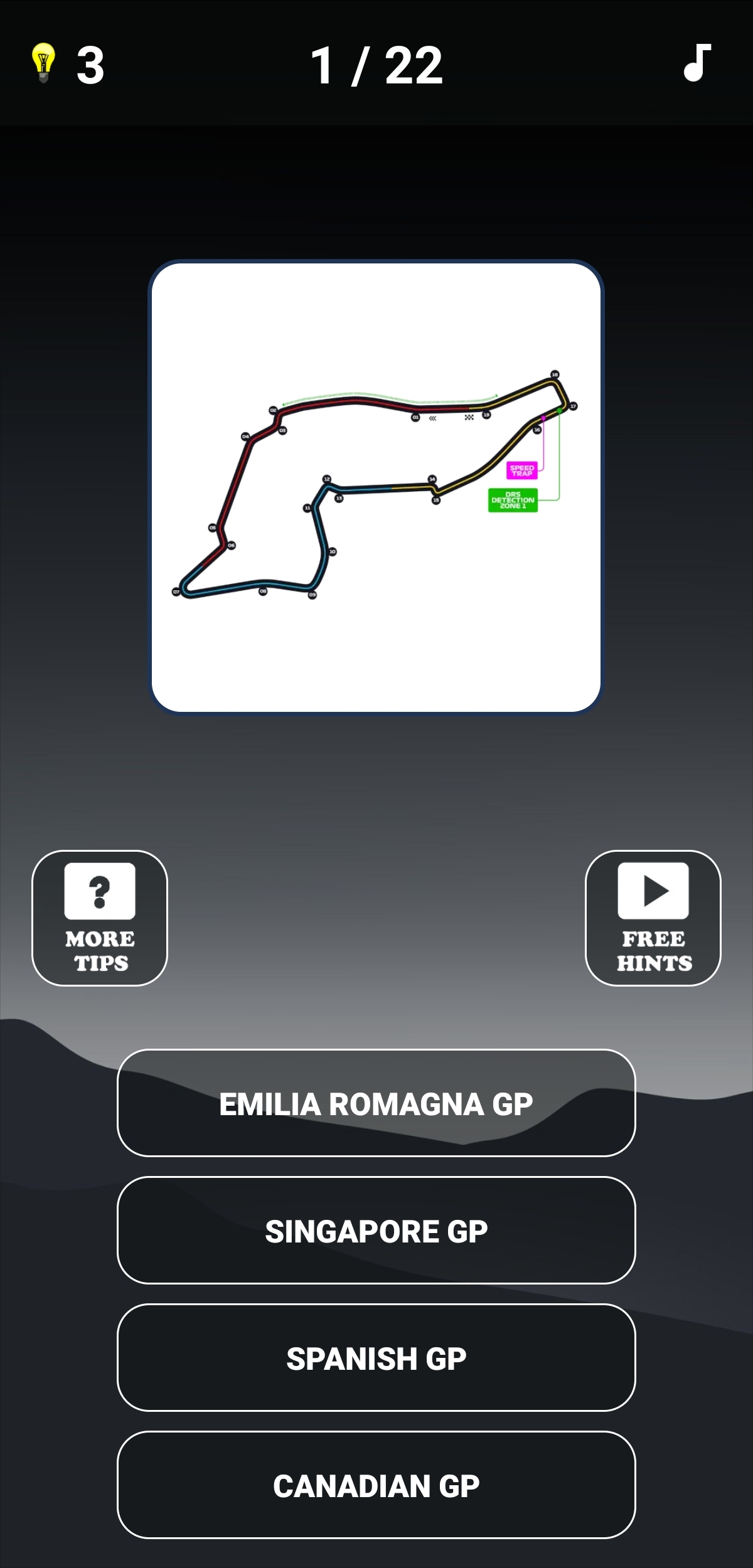Open More Tips help button

100,918
